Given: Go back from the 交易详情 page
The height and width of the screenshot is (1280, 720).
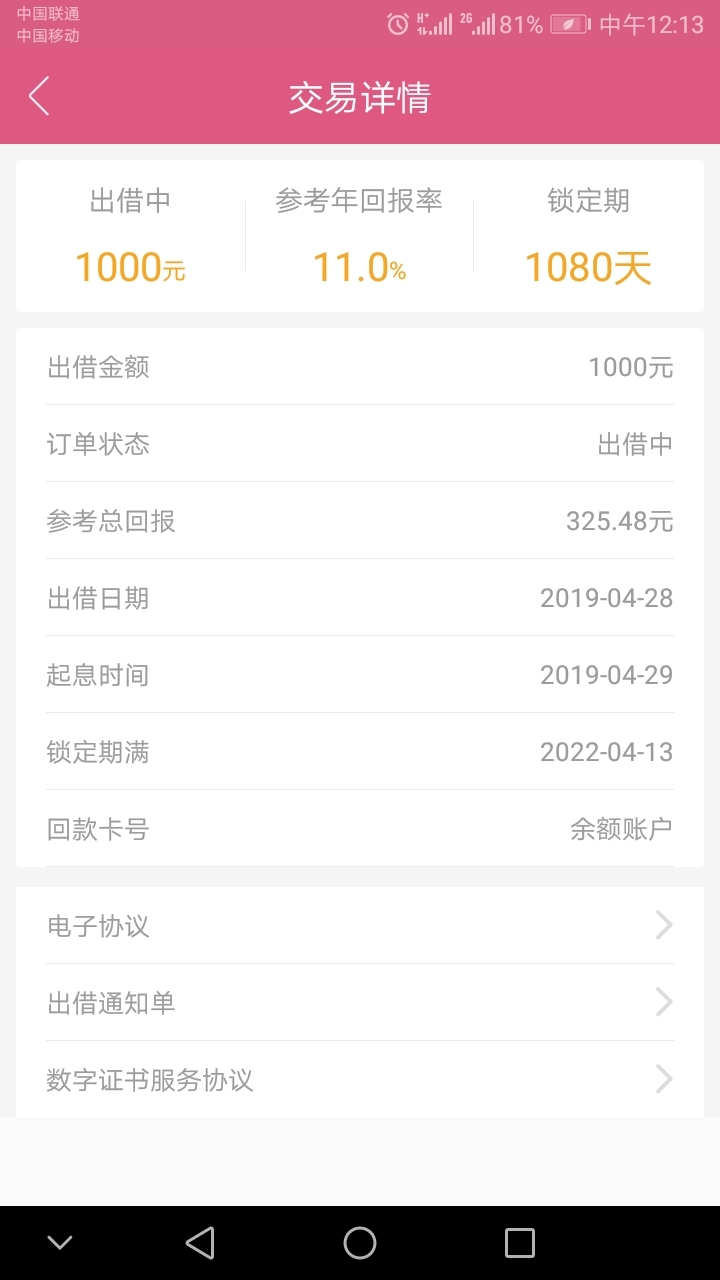Looking at the screenshot, I should click(x=39, y=97).
